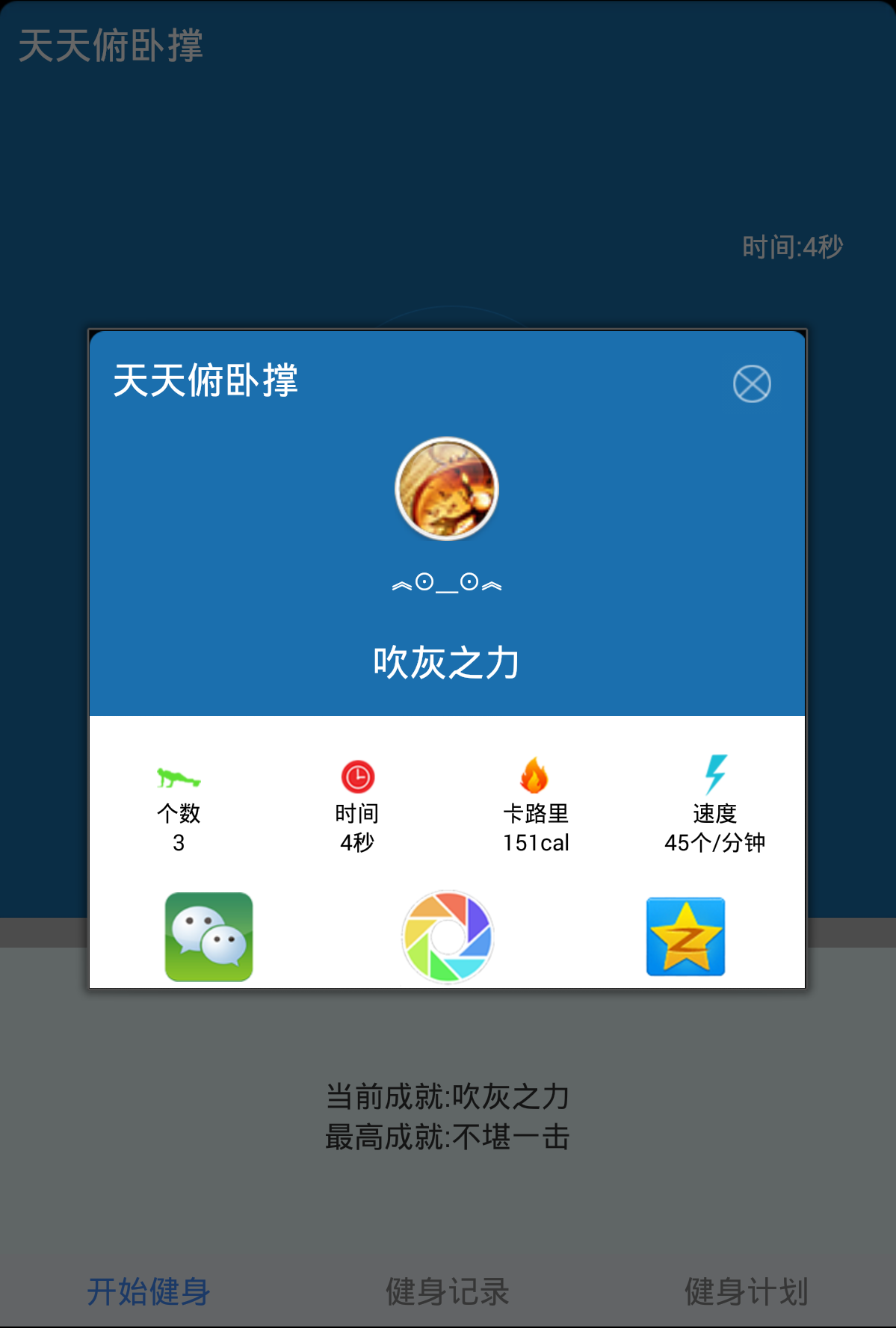Select the 151cal calories value

[x=535, y=843]
